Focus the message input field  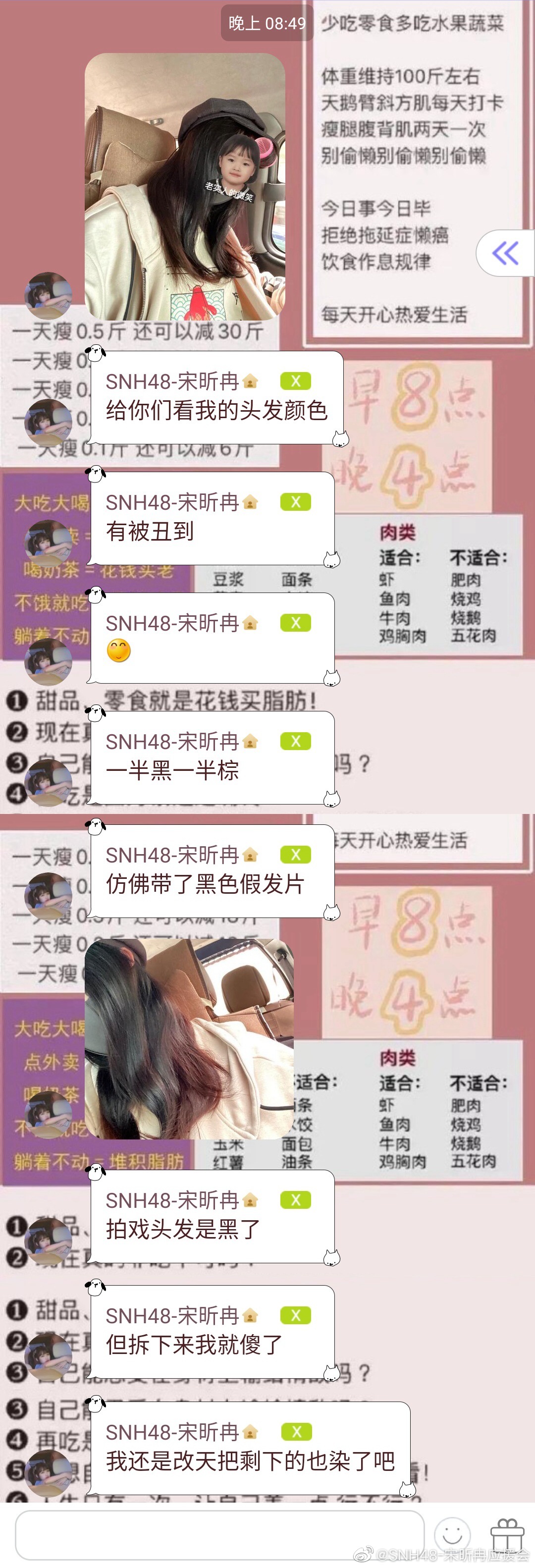[219, 1534]
